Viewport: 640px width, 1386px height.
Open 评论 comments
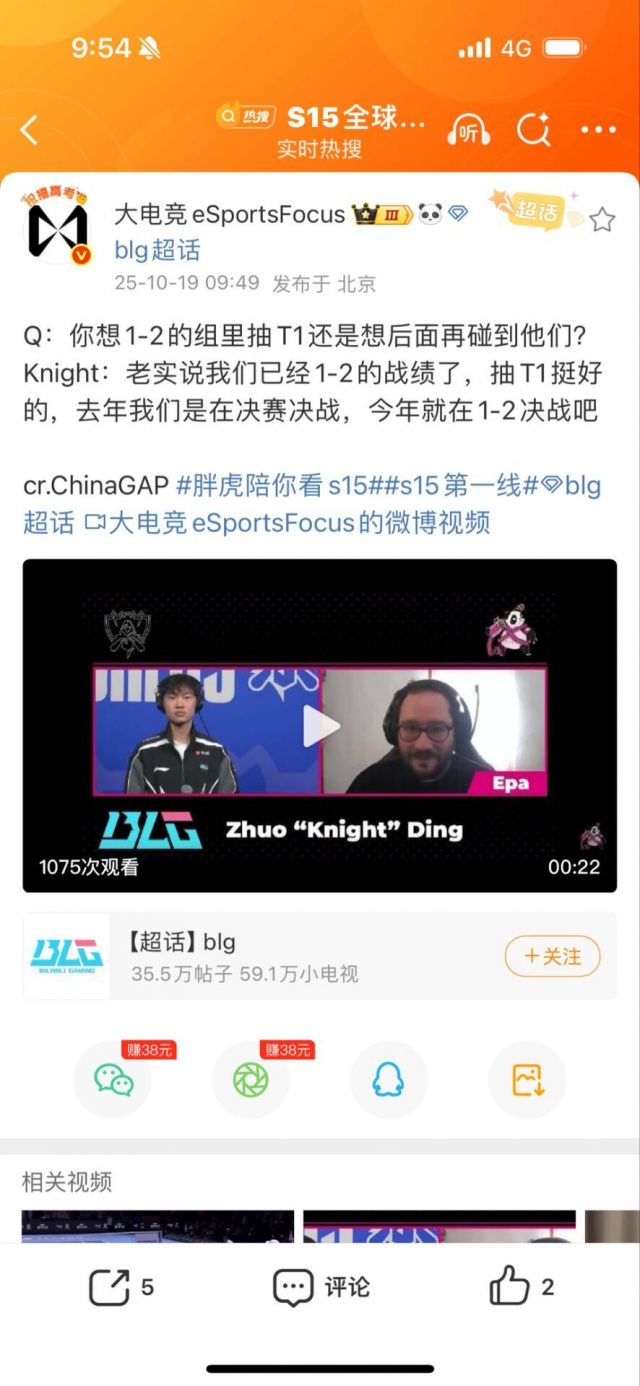(321, 1287)
